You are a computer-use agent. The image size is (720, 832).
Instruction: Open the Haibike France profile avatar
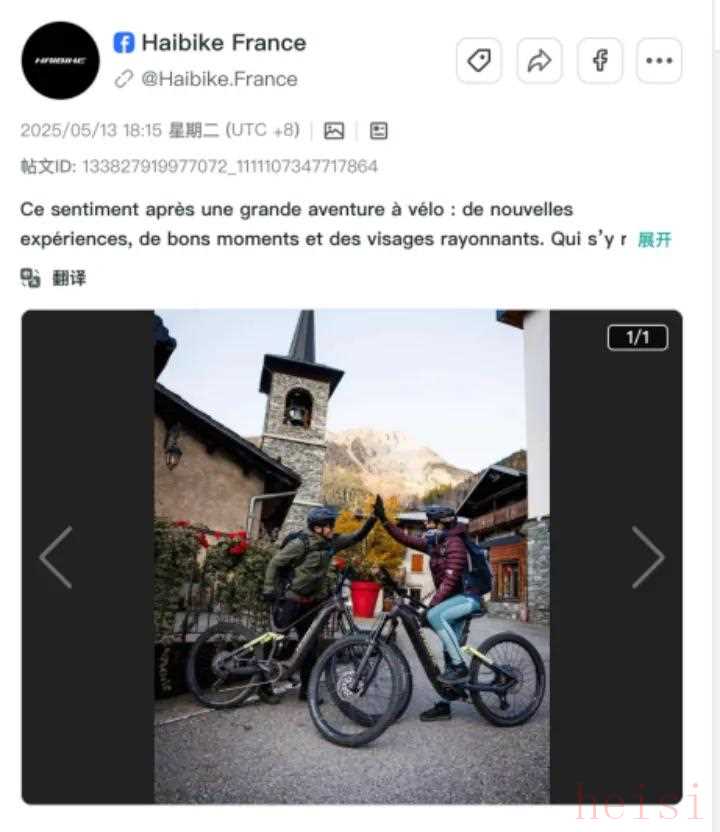(61, 60)
